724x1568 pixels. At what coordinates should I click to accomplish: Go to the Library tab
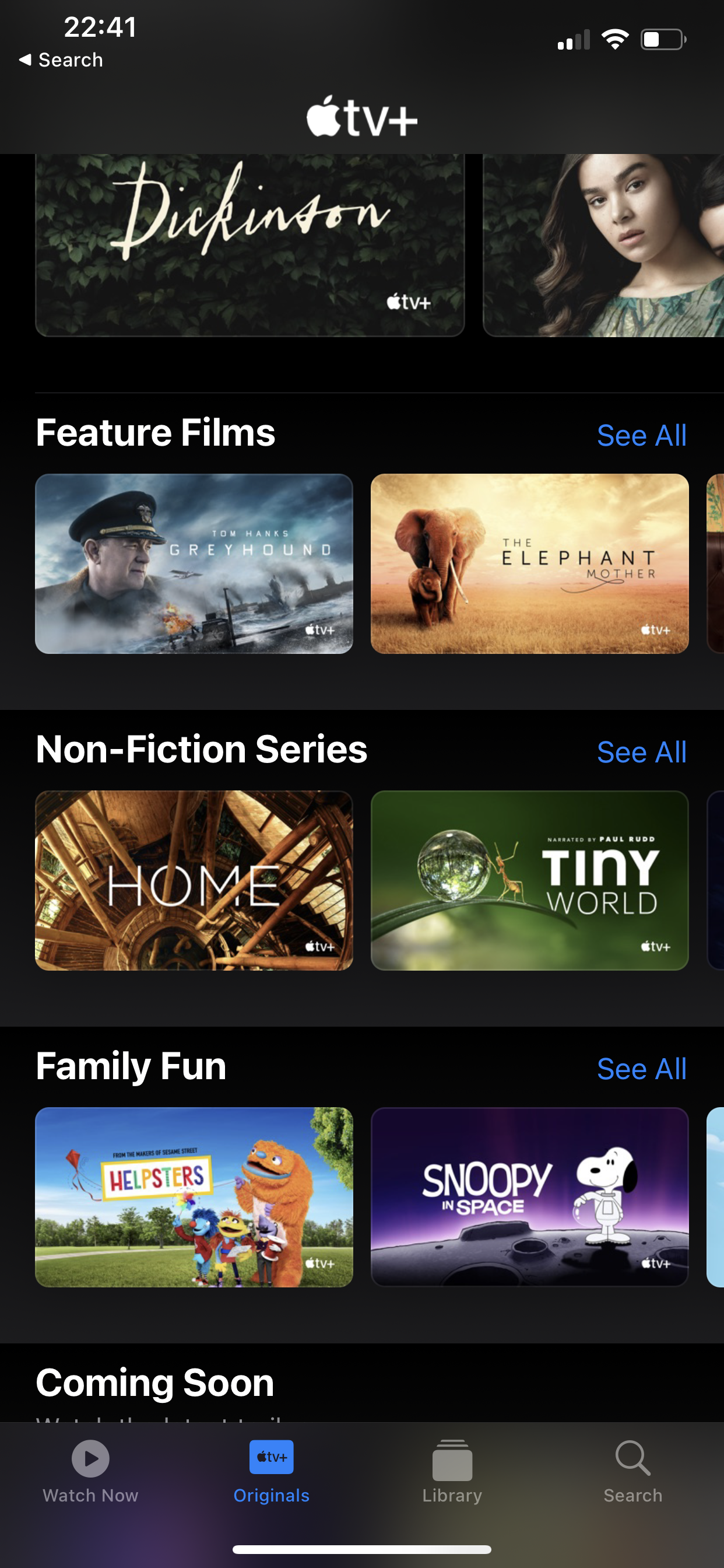tap(452, 1470)
